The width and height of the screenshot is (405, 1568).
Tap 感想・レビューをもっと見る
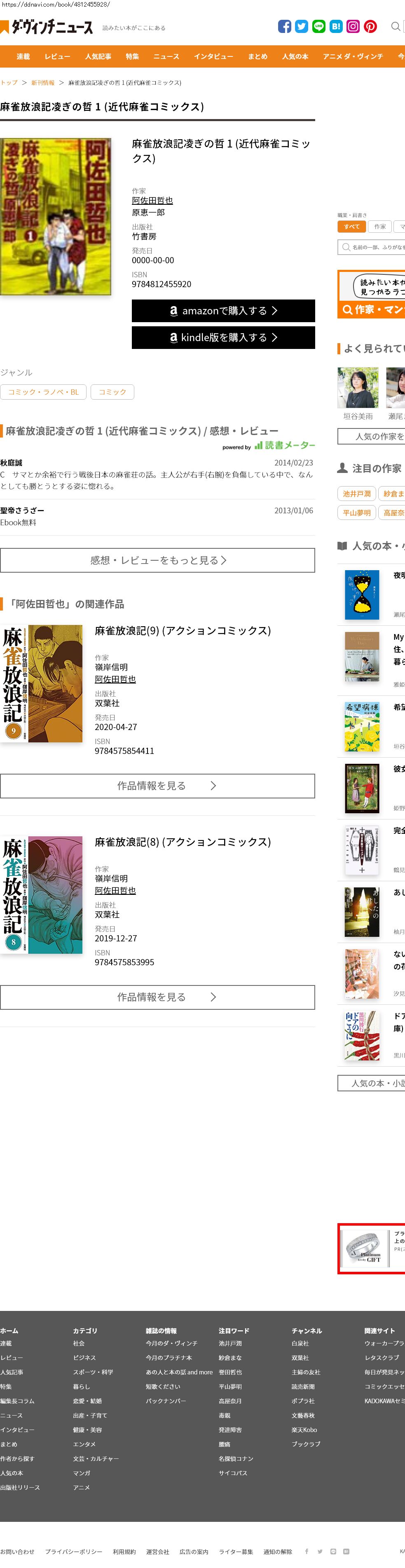click(x=157, y=560)
